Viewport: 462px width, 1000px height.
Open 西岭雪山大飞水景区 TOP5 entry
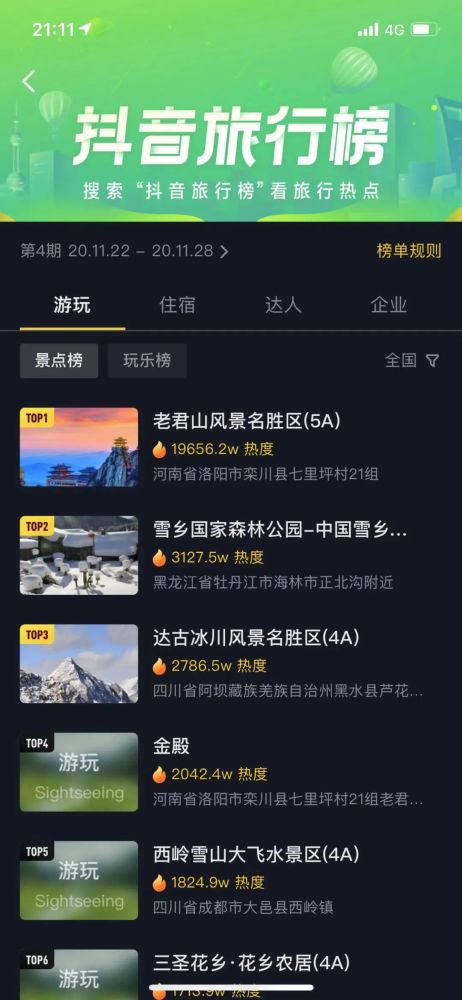pyautogui.click(x=231, y=881)
